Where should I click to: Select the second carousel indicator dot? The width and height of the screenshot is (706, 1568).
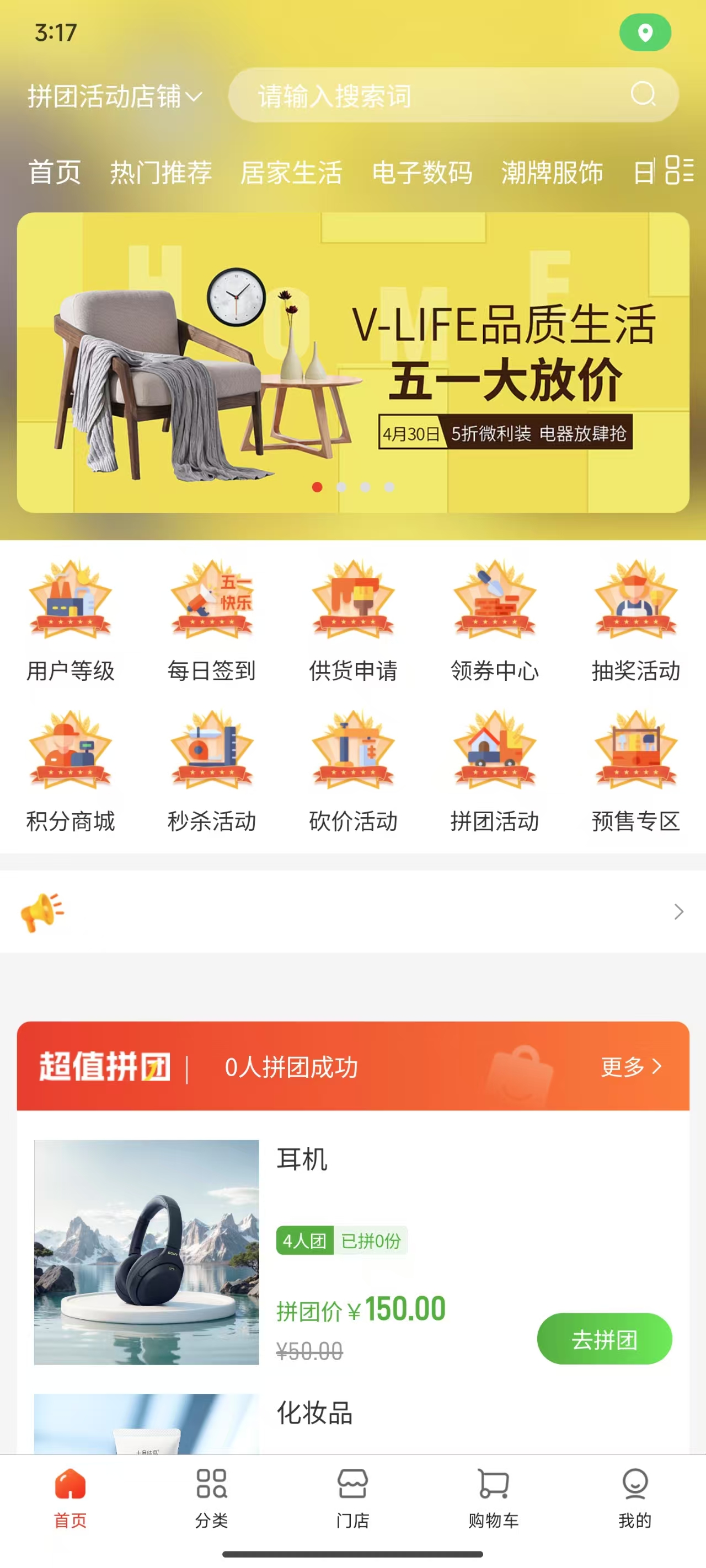(340, 486)
